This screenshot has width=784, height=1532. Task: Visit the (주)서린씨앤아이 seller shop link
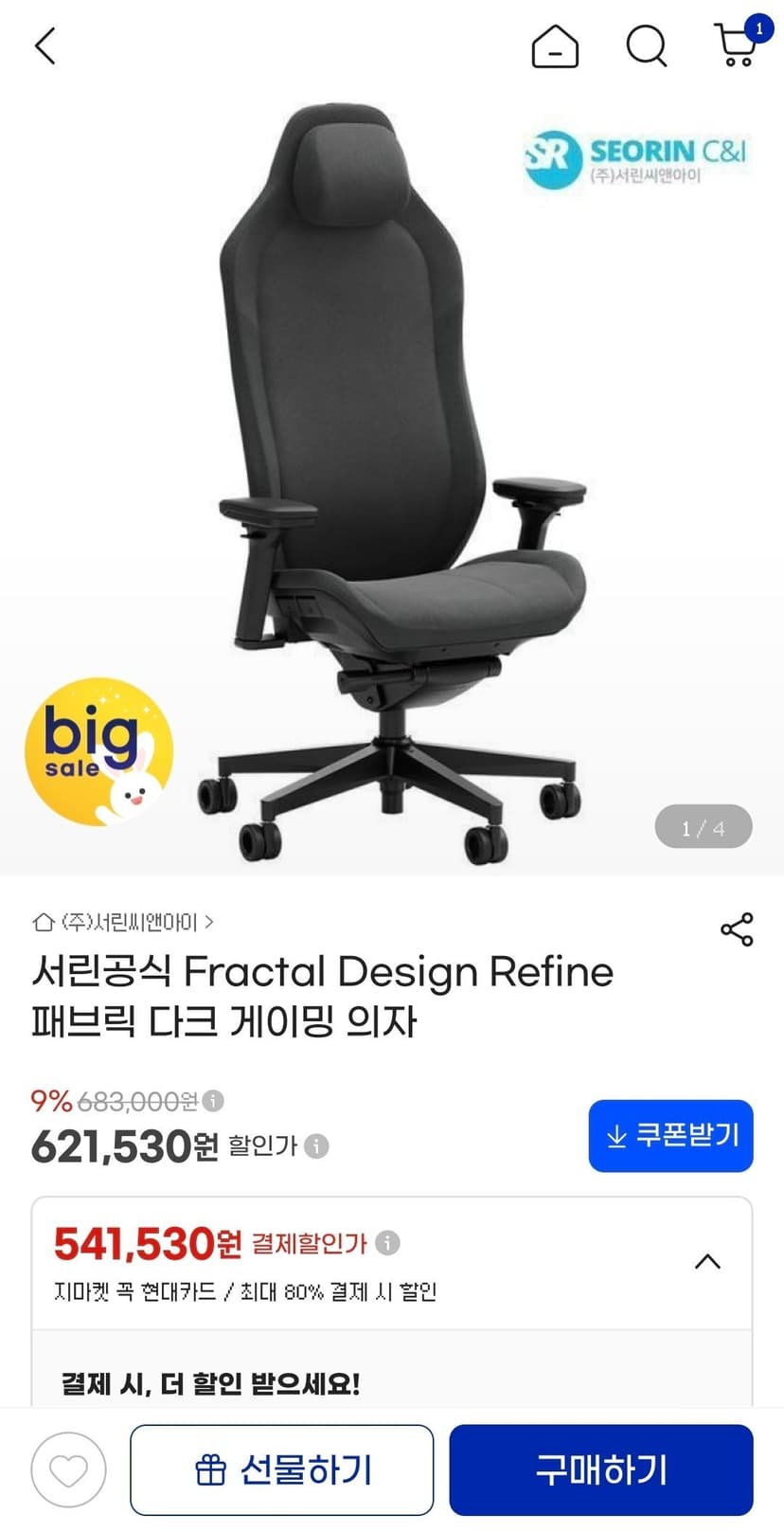click(123, 922)
